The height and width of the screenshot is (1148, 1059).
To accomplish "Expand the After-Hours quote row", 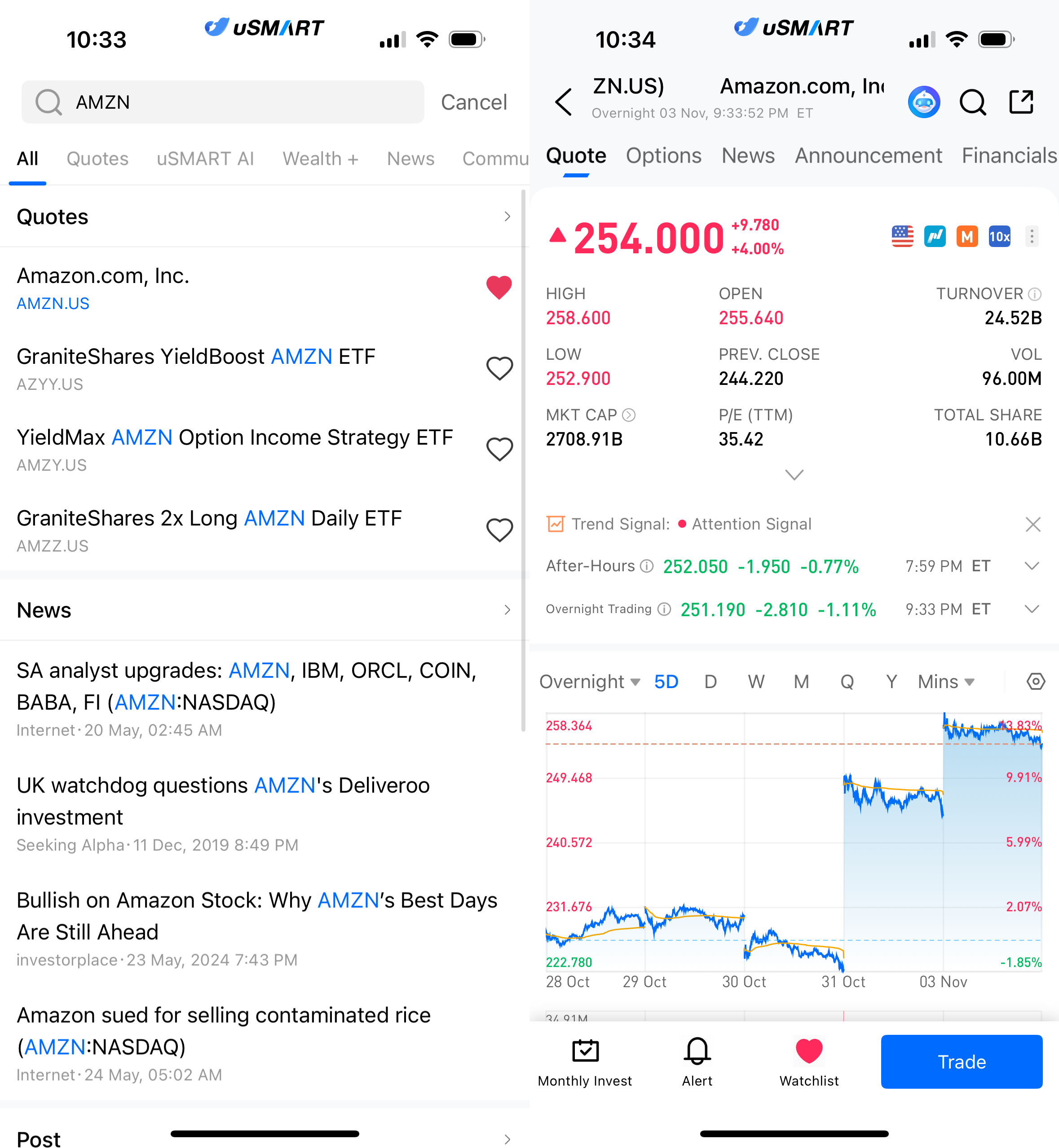I will 1032,566.
